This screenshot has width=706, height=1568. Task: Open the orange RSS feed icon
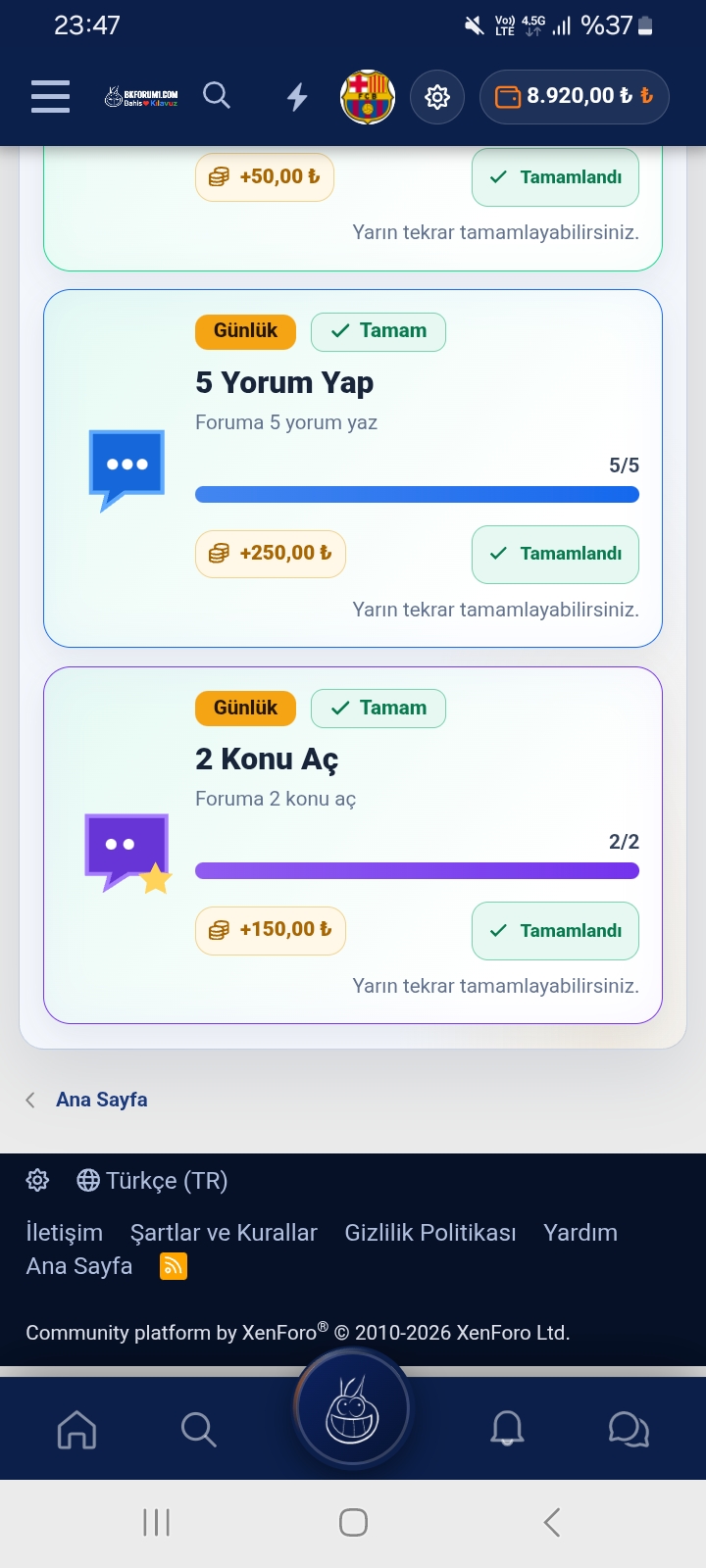coord(174,1266)
